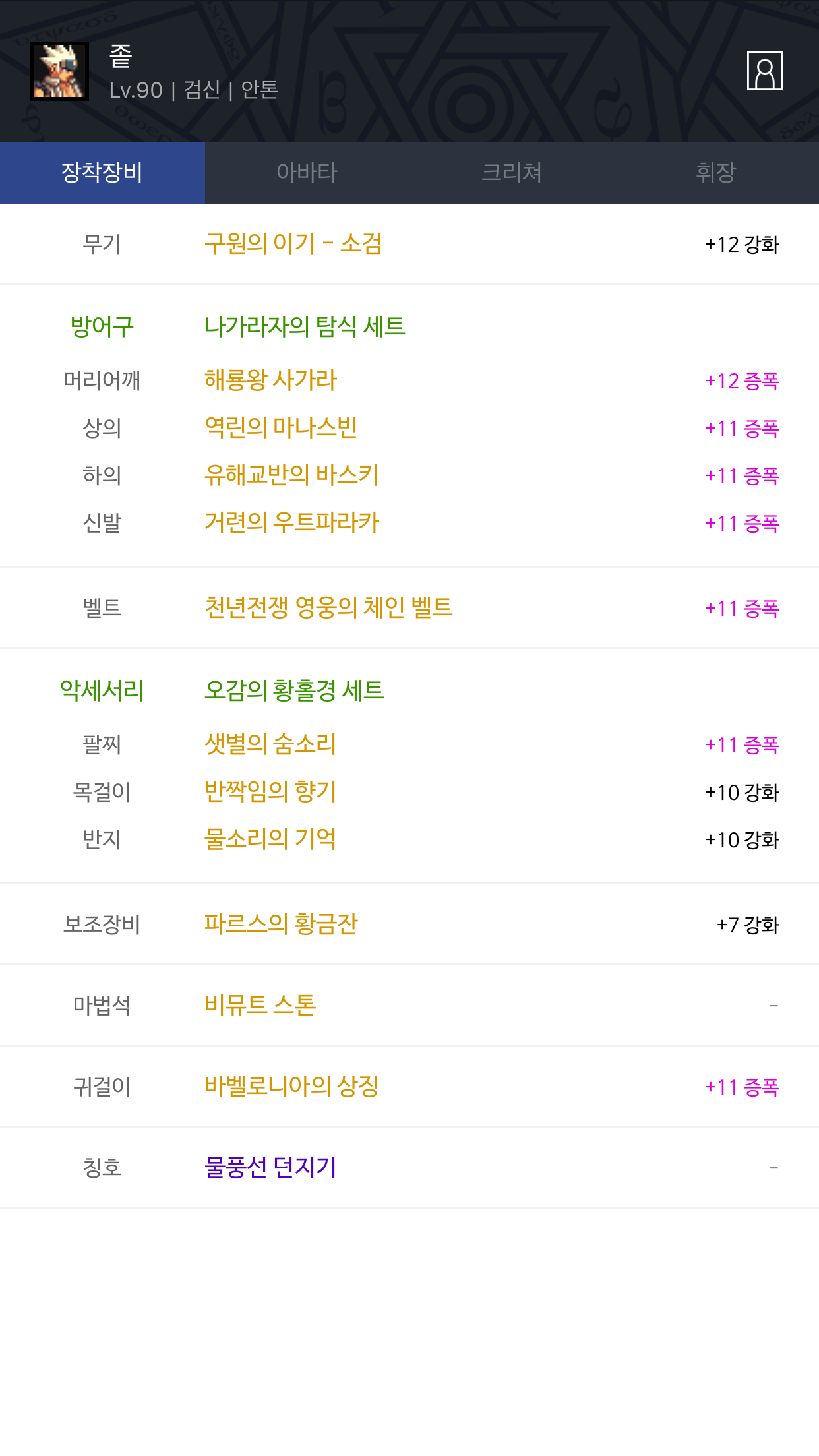View 비뮤트 스톤 magic stone
Screen dimensions: 819x1456
(x=260, y=1006)
